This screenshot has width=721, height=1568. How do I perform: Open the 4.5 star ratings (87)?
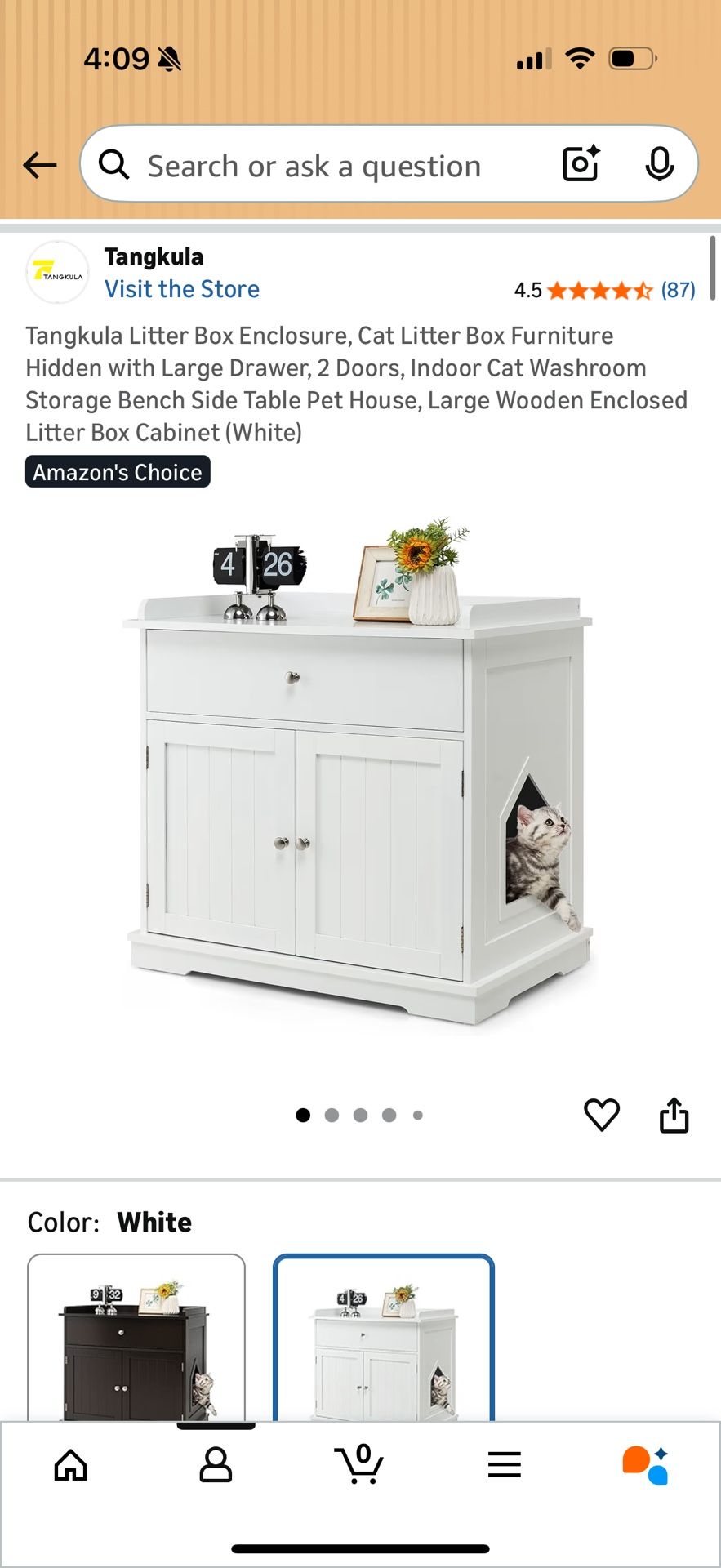(604, 290)
